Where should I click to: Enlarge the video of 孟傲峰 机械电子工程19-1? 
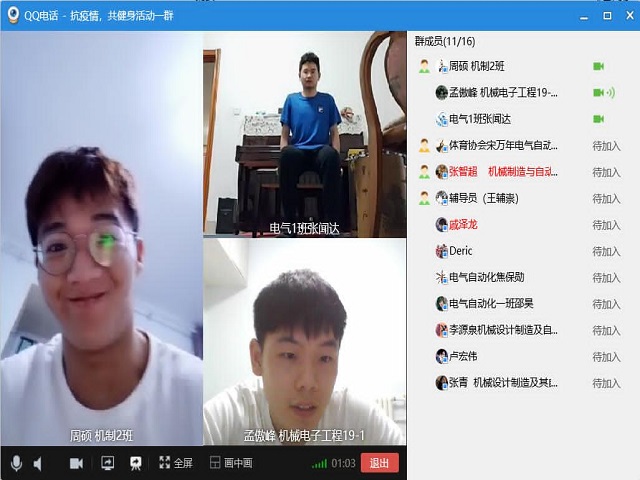click(x=304, y=340)
